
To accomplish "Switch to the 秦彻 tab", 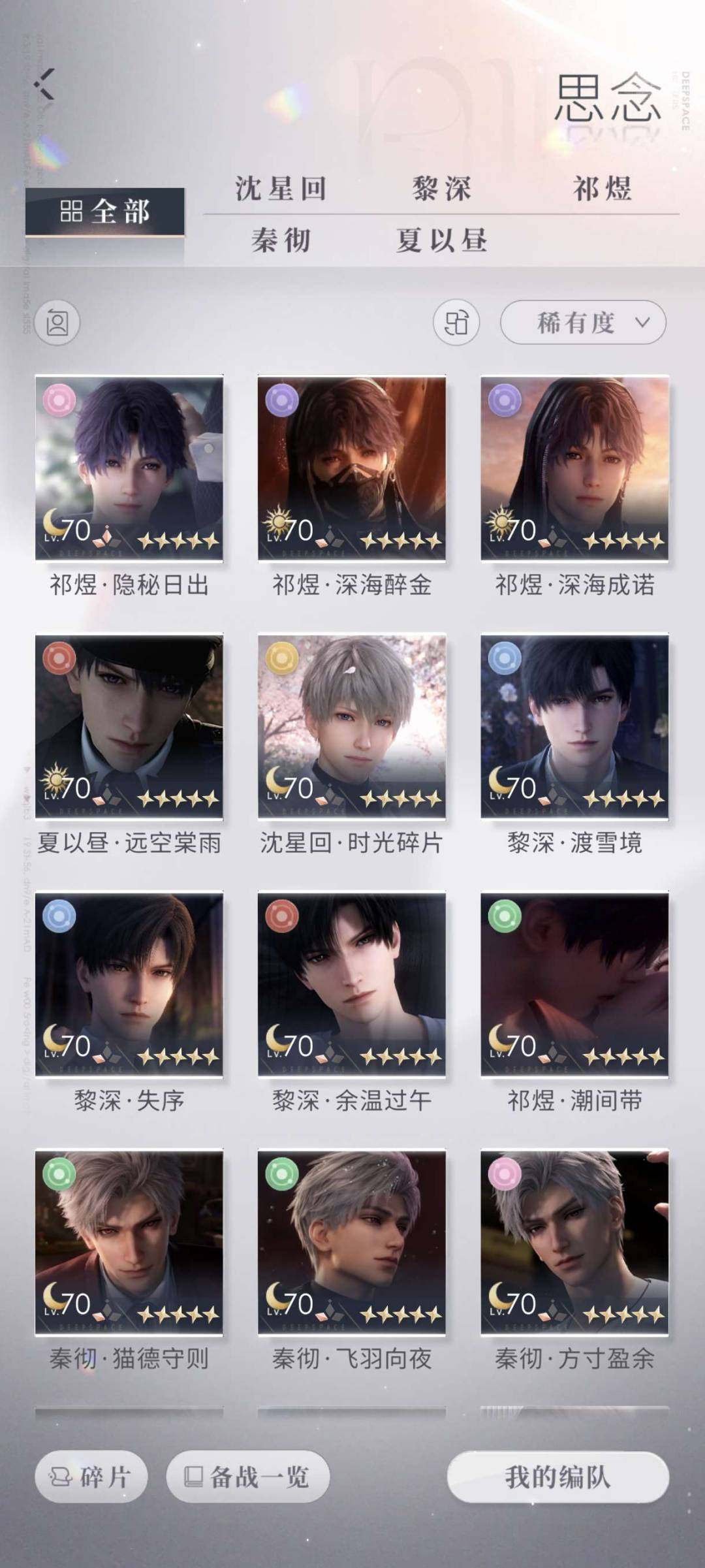I will (x=281, y=240).
